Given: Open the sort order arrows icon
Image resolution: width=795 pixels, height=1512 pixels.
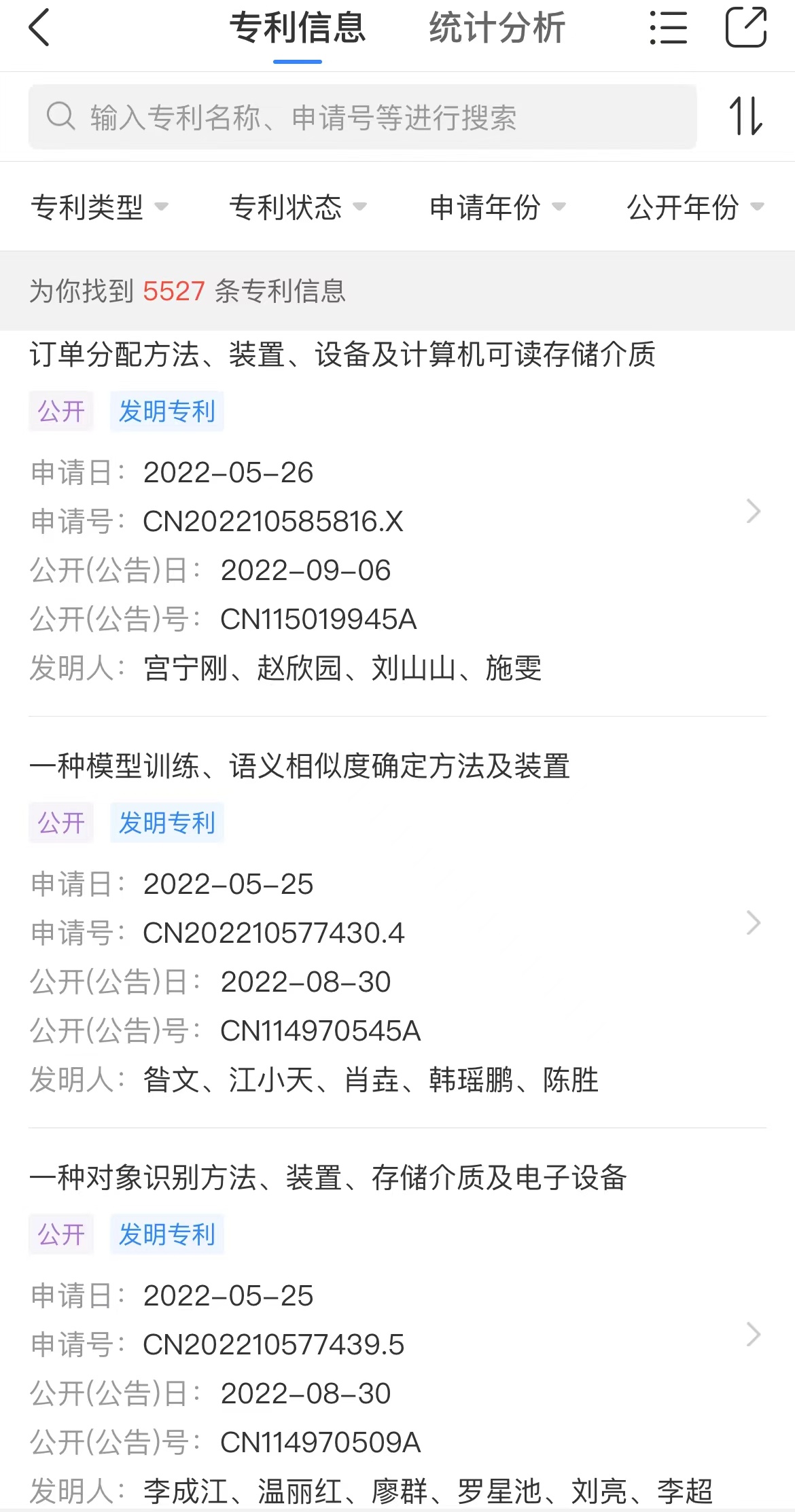Looking at the screenshot, I should pyautogui.click(x=746, y=116).
